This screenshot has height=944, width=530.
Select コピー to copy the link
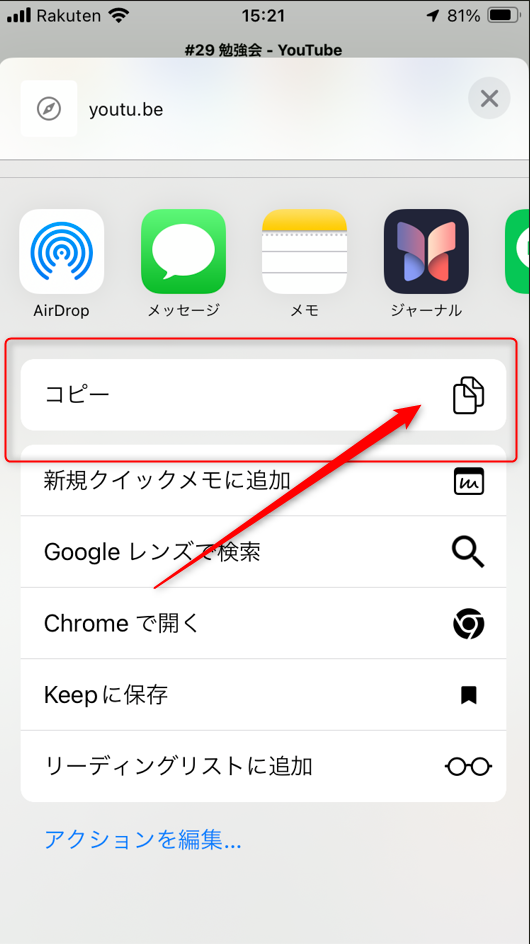point(263,395)
